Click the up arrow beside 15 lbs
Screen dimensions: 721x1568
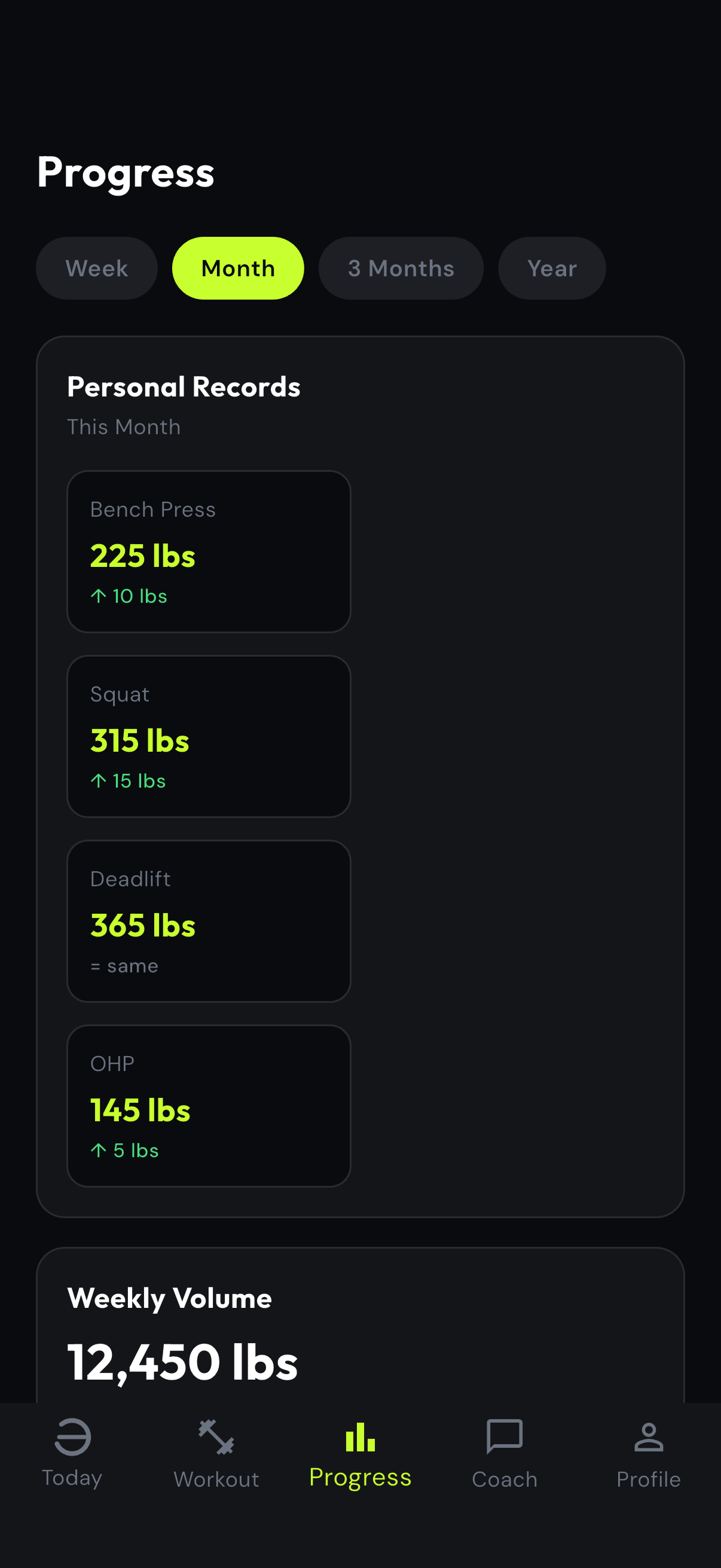point(99,780)
